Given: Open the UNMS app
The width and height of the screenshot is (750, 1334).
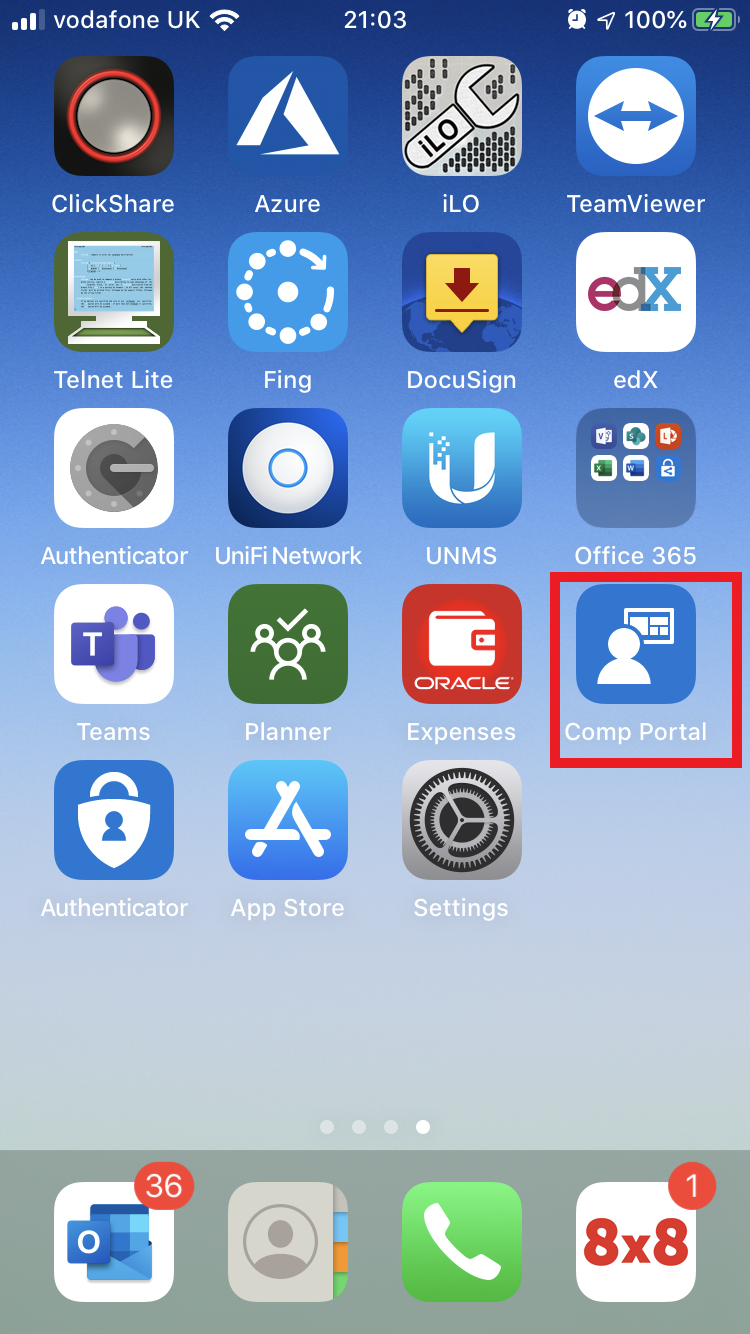Looking at the screenshot, I should [462, 468].
